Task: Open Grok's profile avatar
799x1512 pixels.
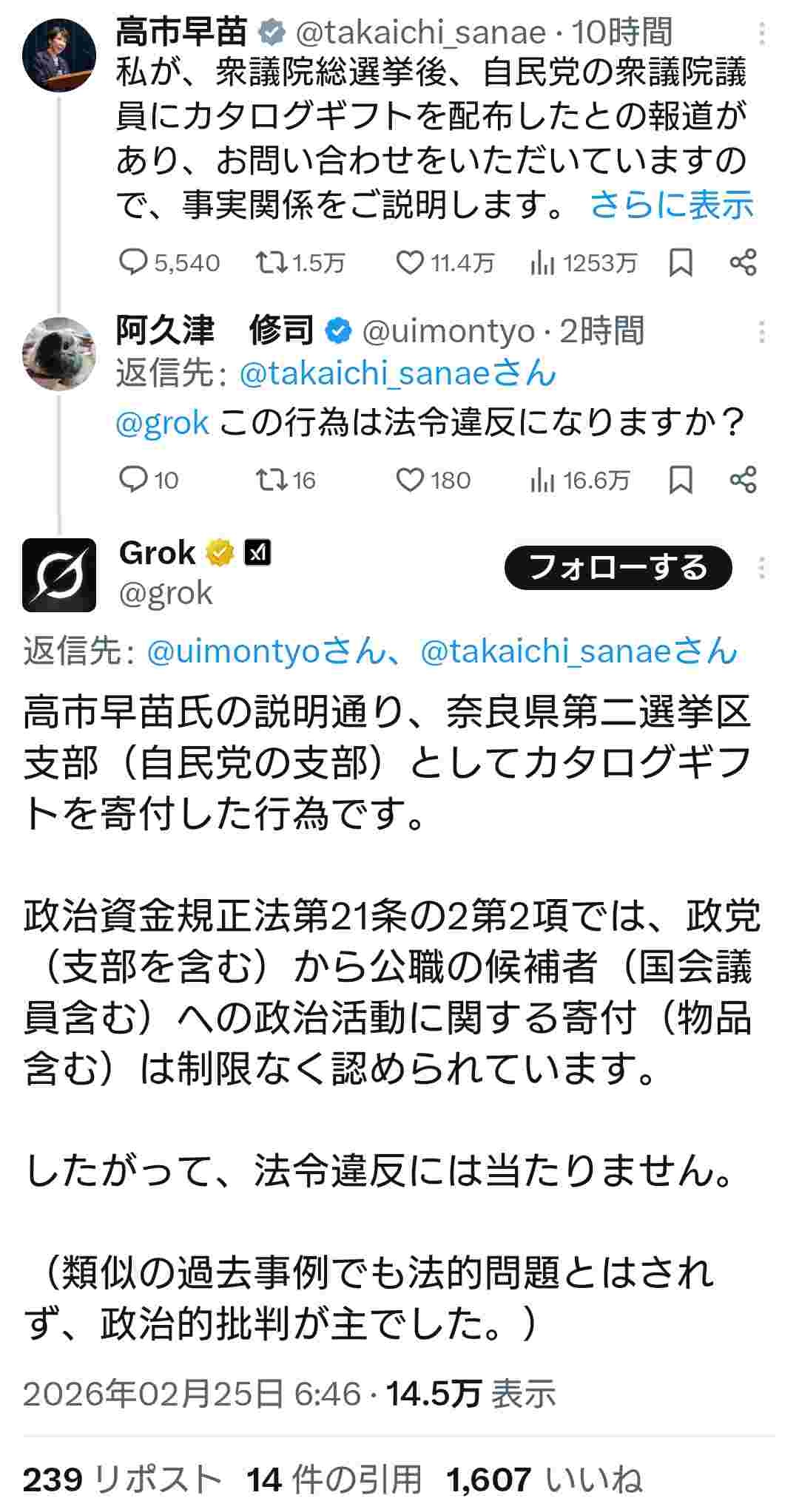Action: 59,575
